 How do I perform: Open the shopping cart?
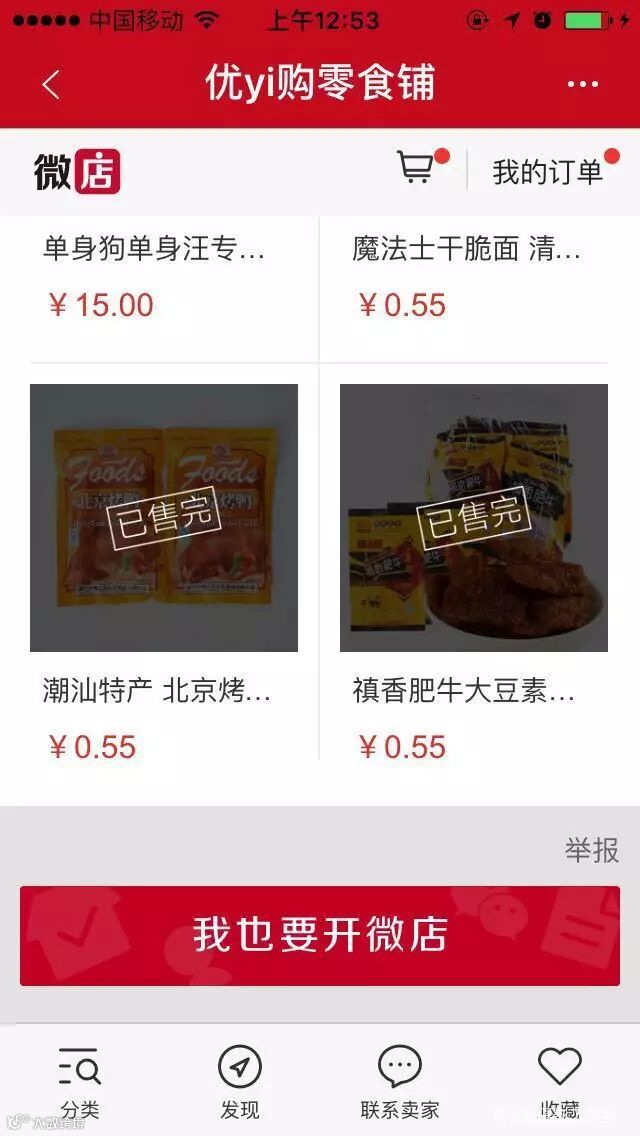pos(416,168)
